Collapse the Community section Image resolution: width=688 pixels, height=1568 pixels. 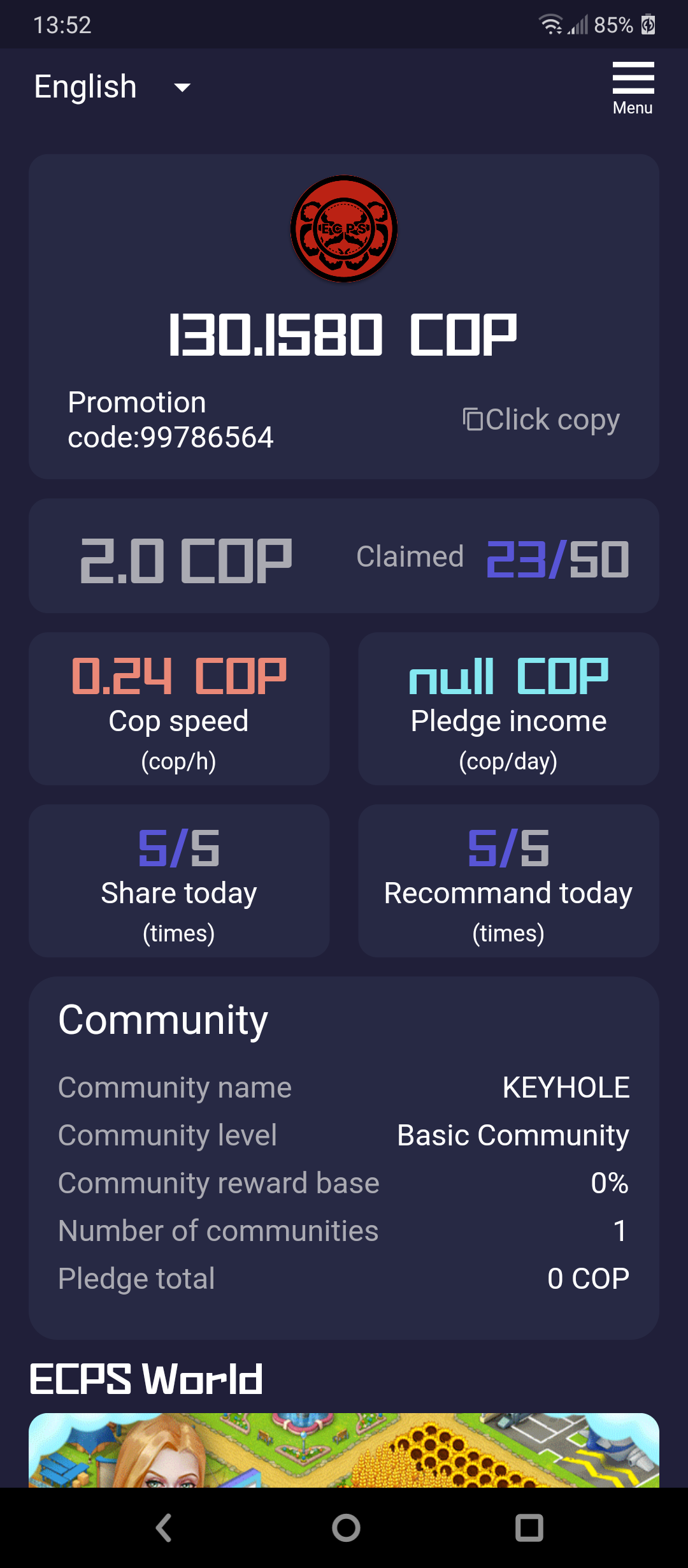(162, 1018)
